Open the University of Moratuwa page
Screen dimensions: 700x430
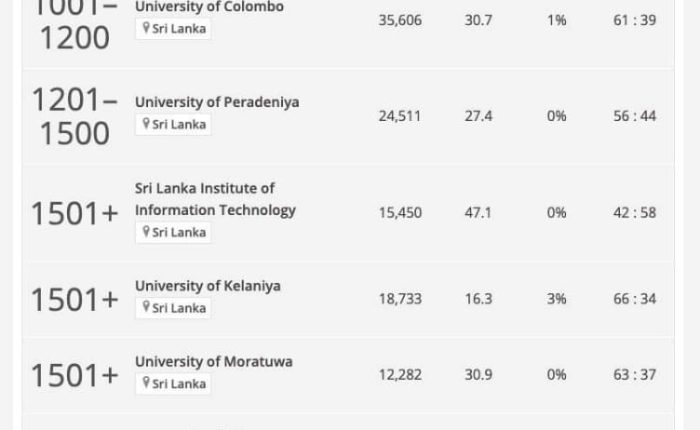pos(213,362)
